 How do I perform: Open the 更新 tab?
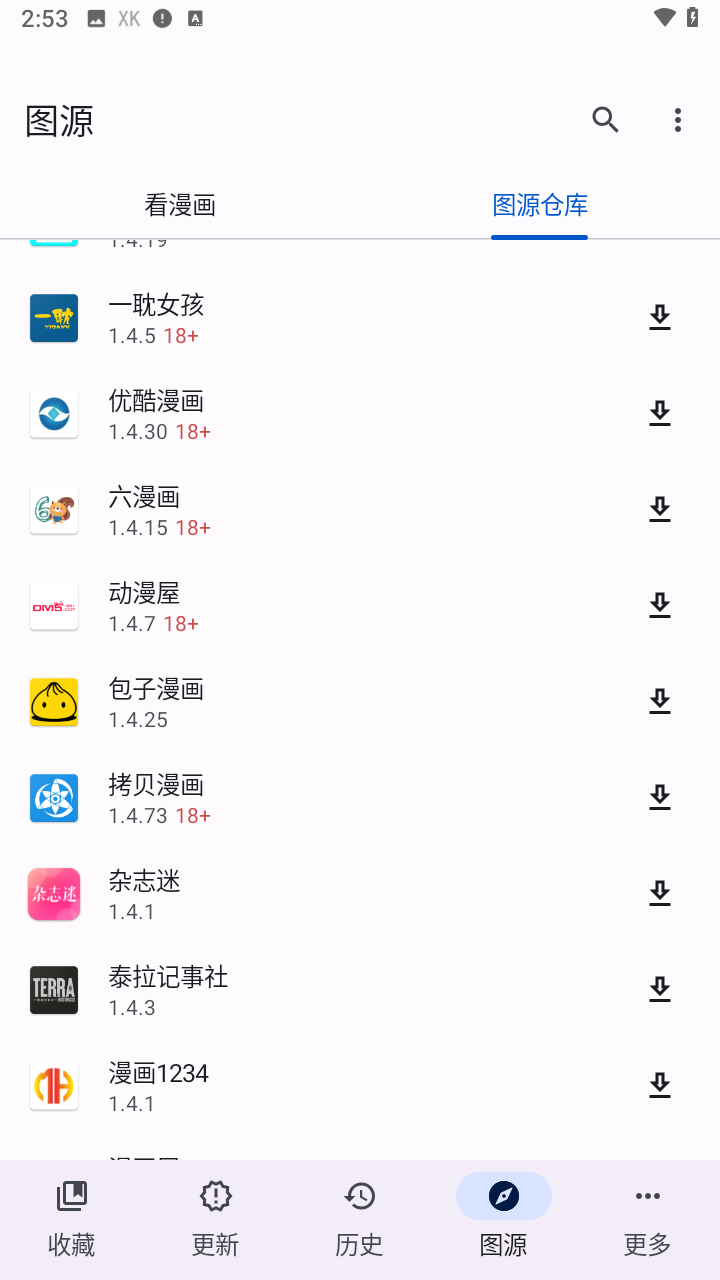[x=216, y=1218]
